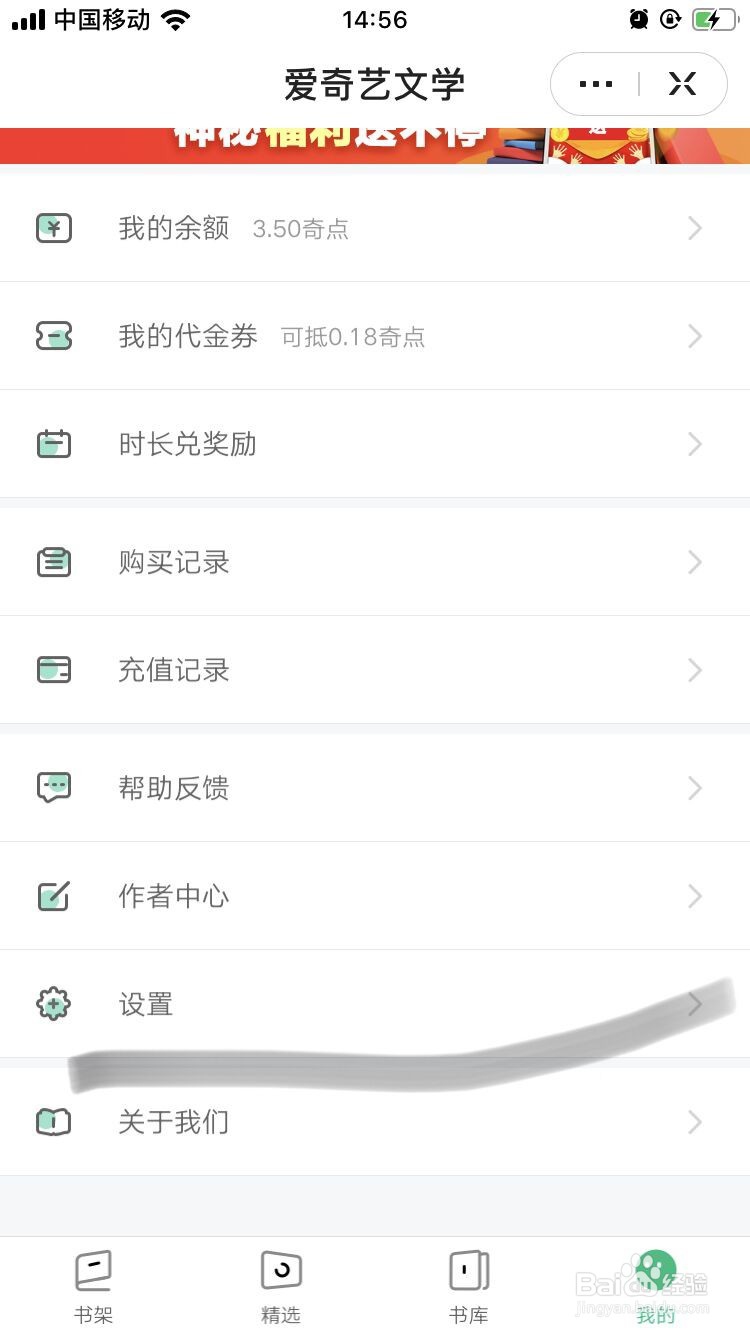Open the book icon beside 关于我们
The image size is (750, 1334).
53,1121
